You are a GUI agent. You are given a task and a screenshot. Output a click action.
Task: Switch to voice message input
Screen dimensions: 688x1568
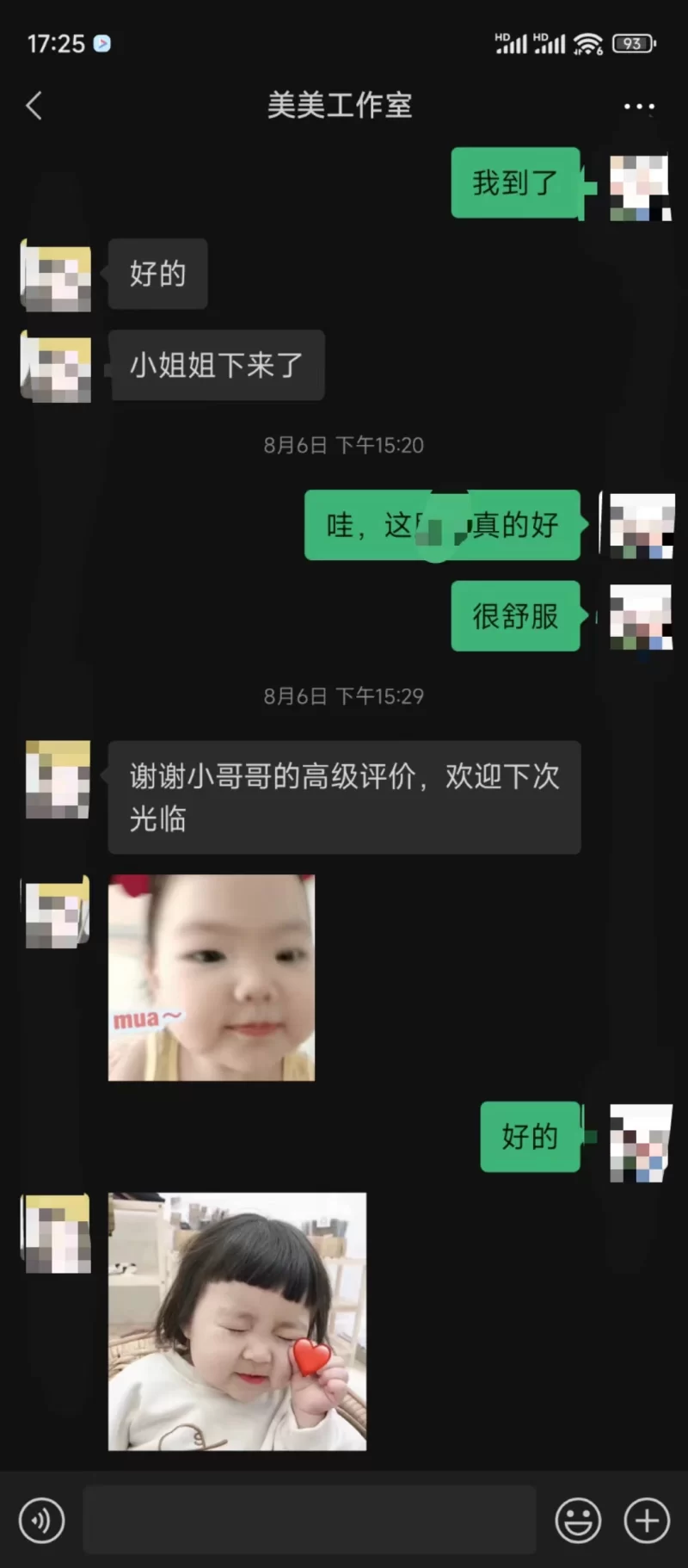tap(41, 1520)
